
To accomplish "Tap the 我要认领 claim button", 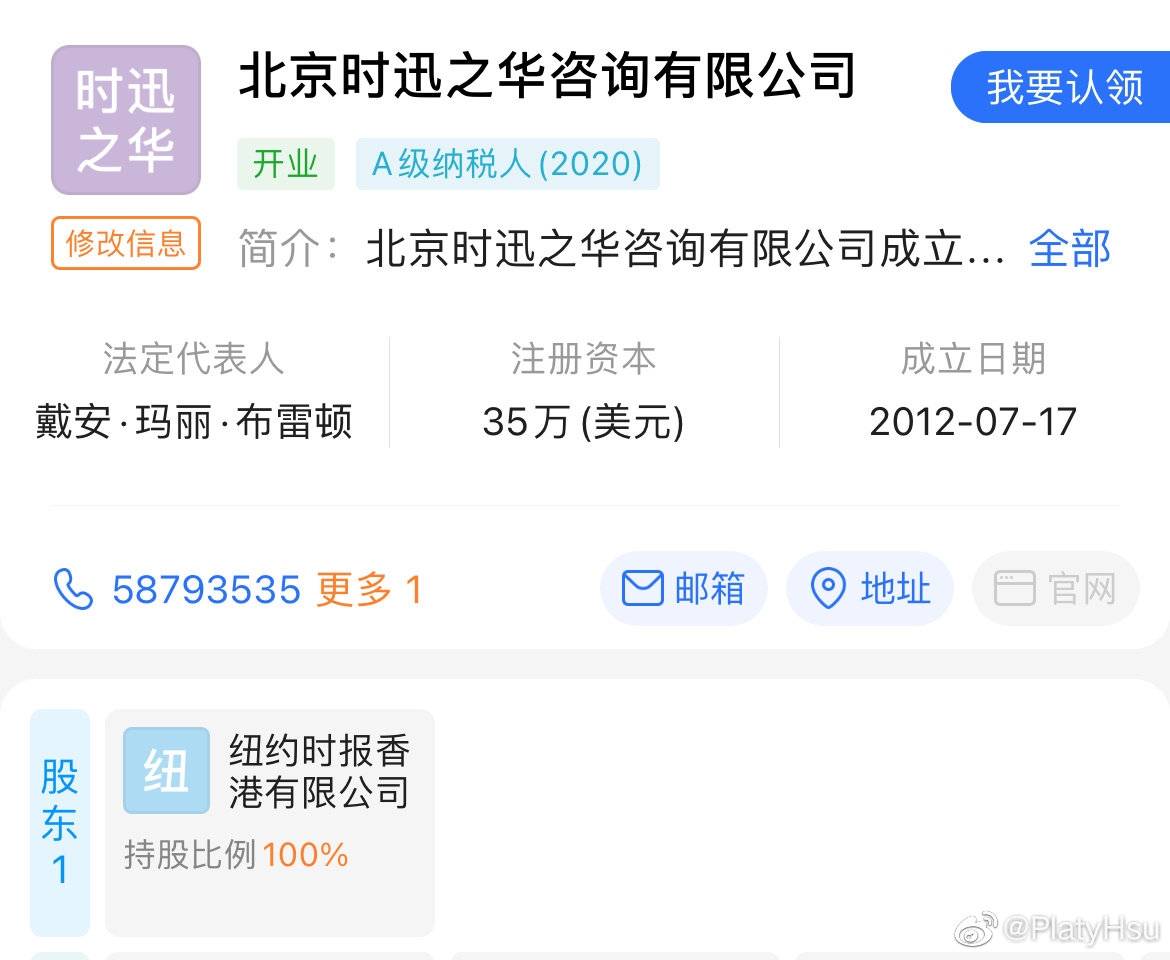I will 1063,88.
